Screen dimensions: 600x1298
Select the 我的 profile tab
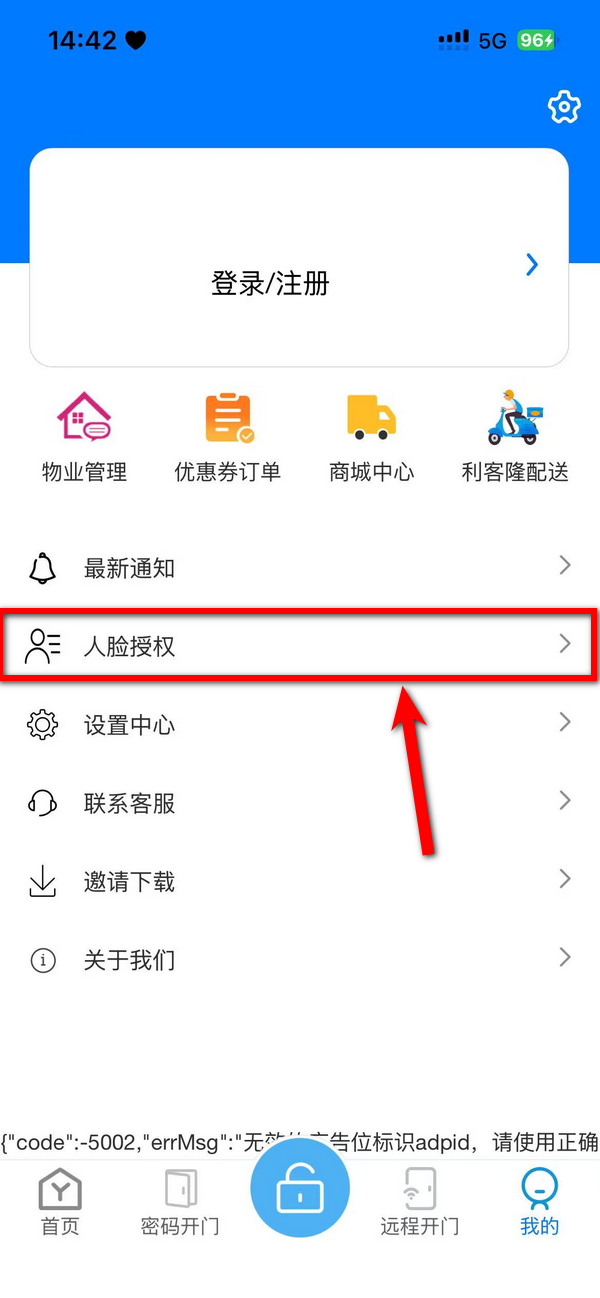(x=540, y=1203)
